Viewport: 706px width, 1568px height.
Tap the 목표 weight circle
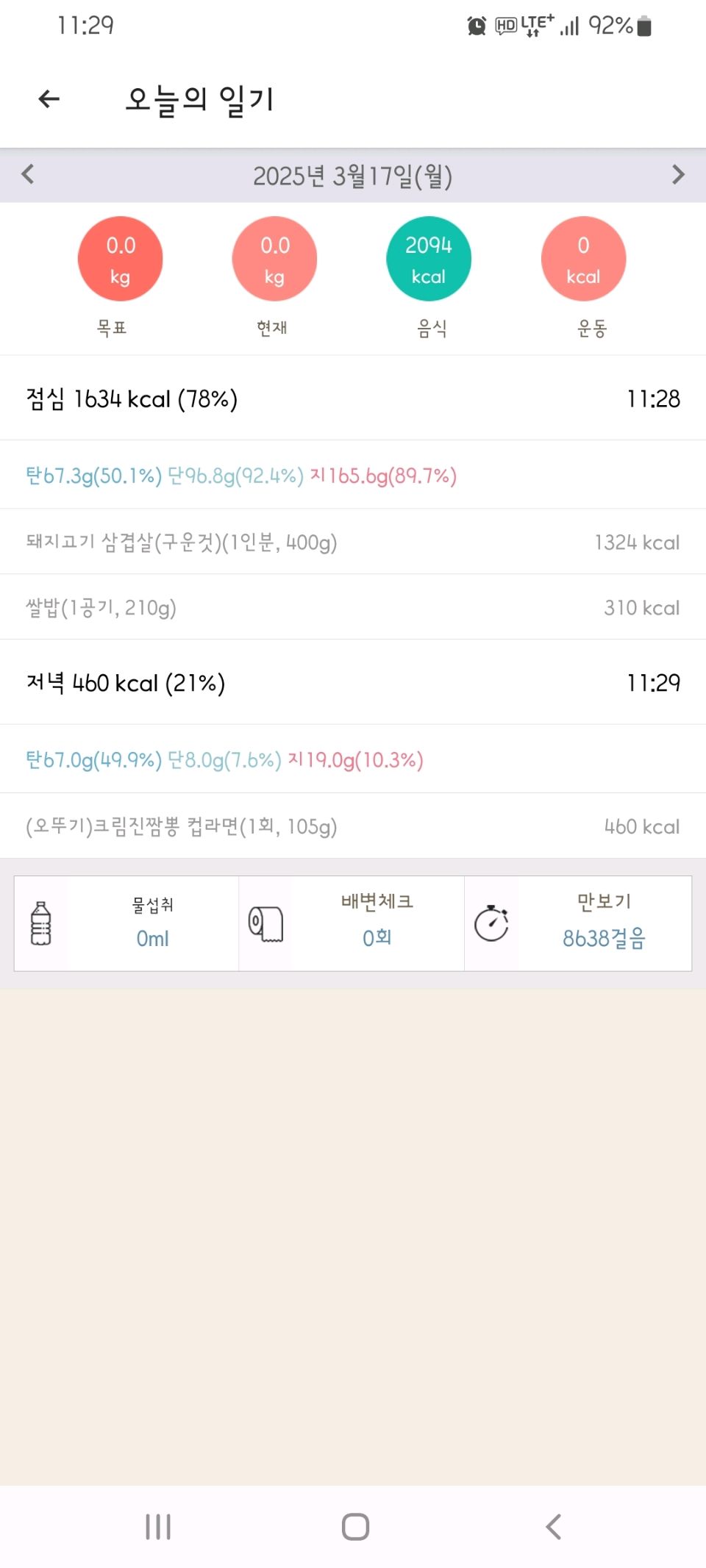[x=120, y=259]
